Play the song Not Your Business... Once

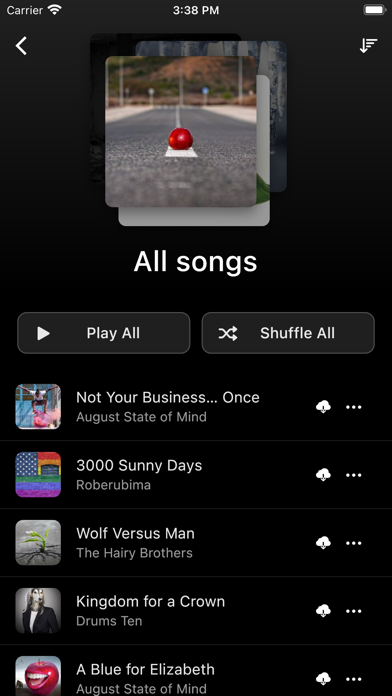click(196, 407)
